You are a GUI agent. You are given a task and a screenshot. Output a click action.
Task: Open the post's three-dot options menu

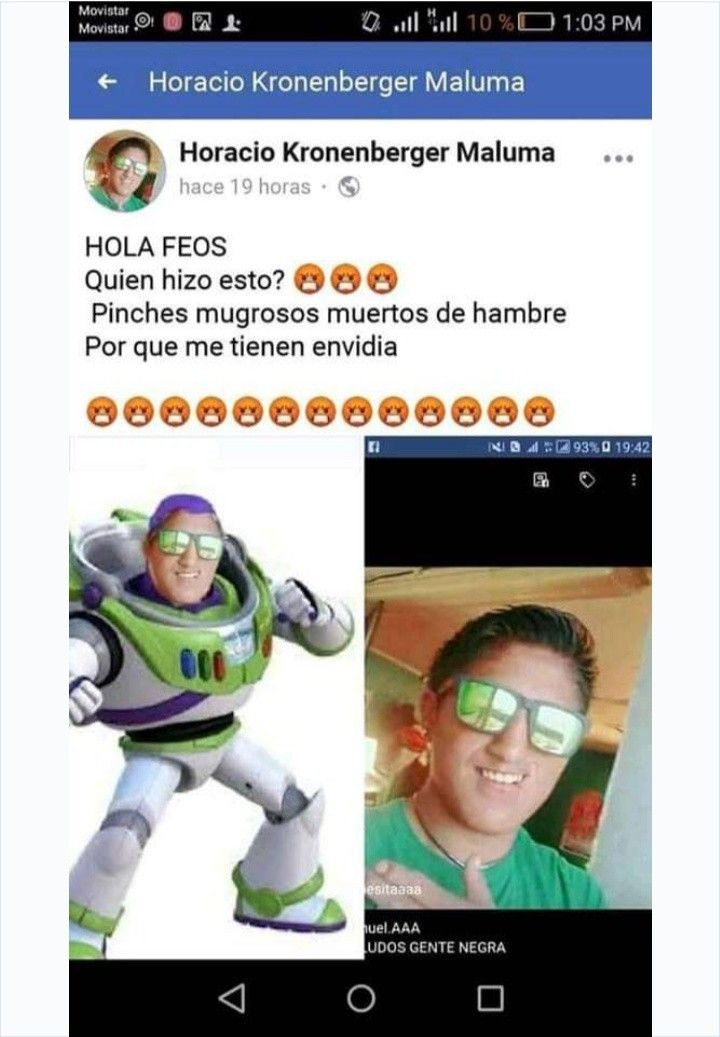click(618, 159)
